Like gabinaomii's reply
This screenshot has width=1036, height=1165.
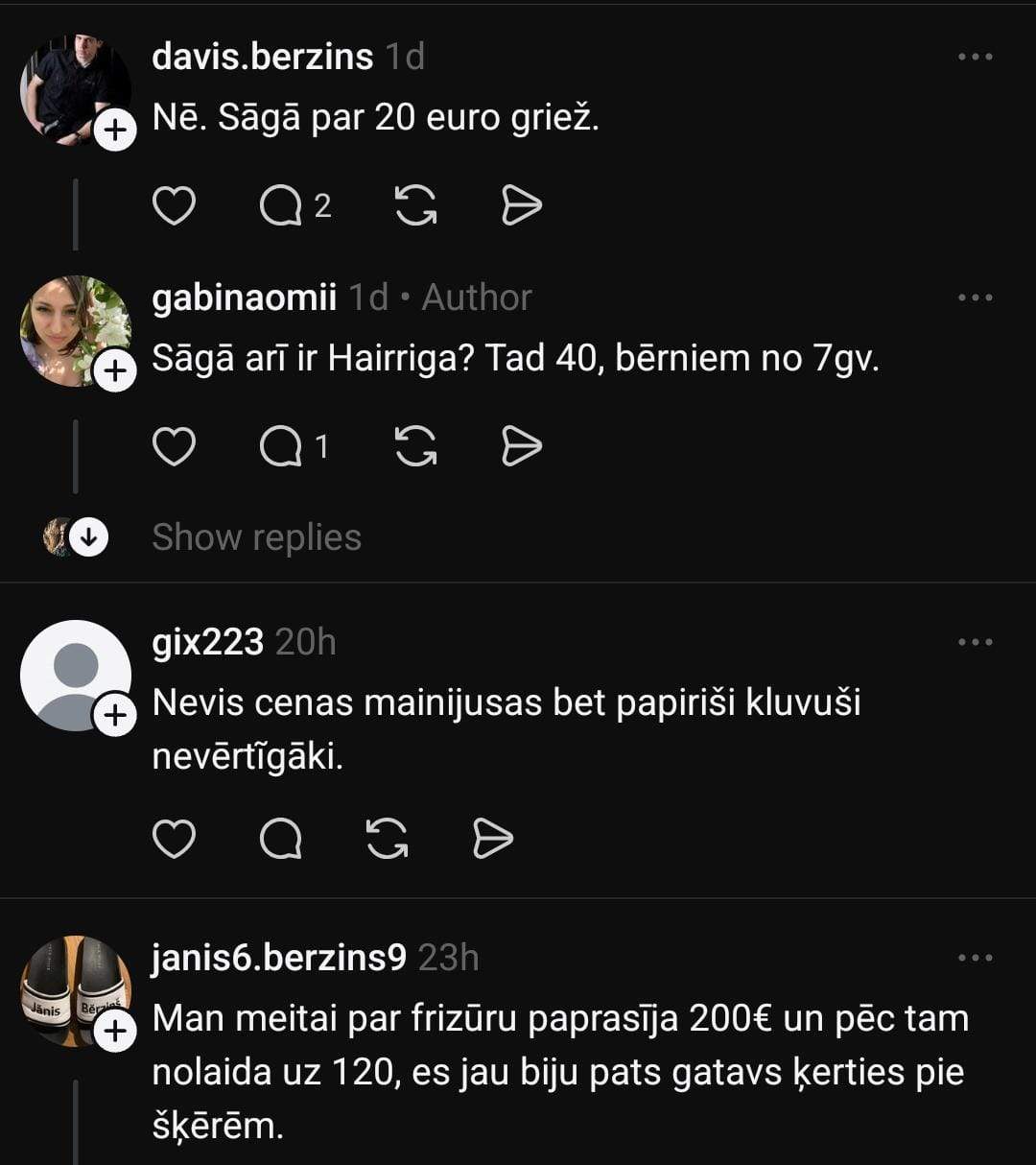click(x=175, y=446)
